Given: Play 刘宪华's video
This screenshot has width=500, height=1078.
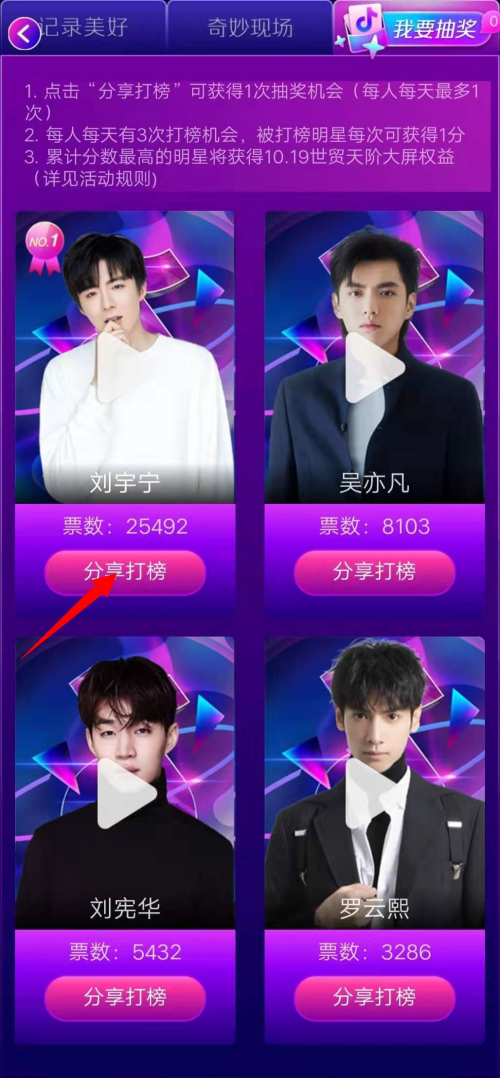Looking at the screenshot, I should click(x=124, y=793).
